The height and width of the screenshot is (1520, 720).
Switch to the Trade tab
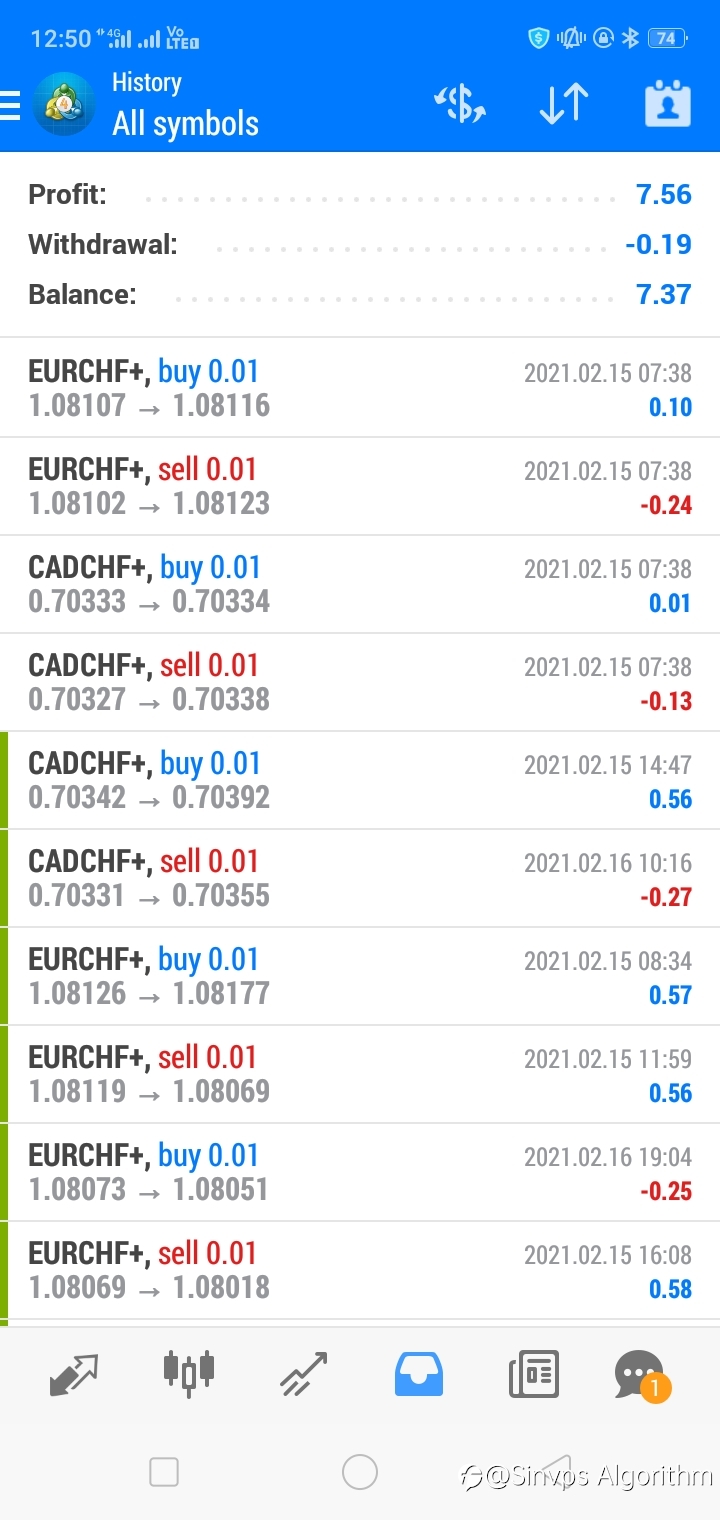click(x=304, y=1374)
